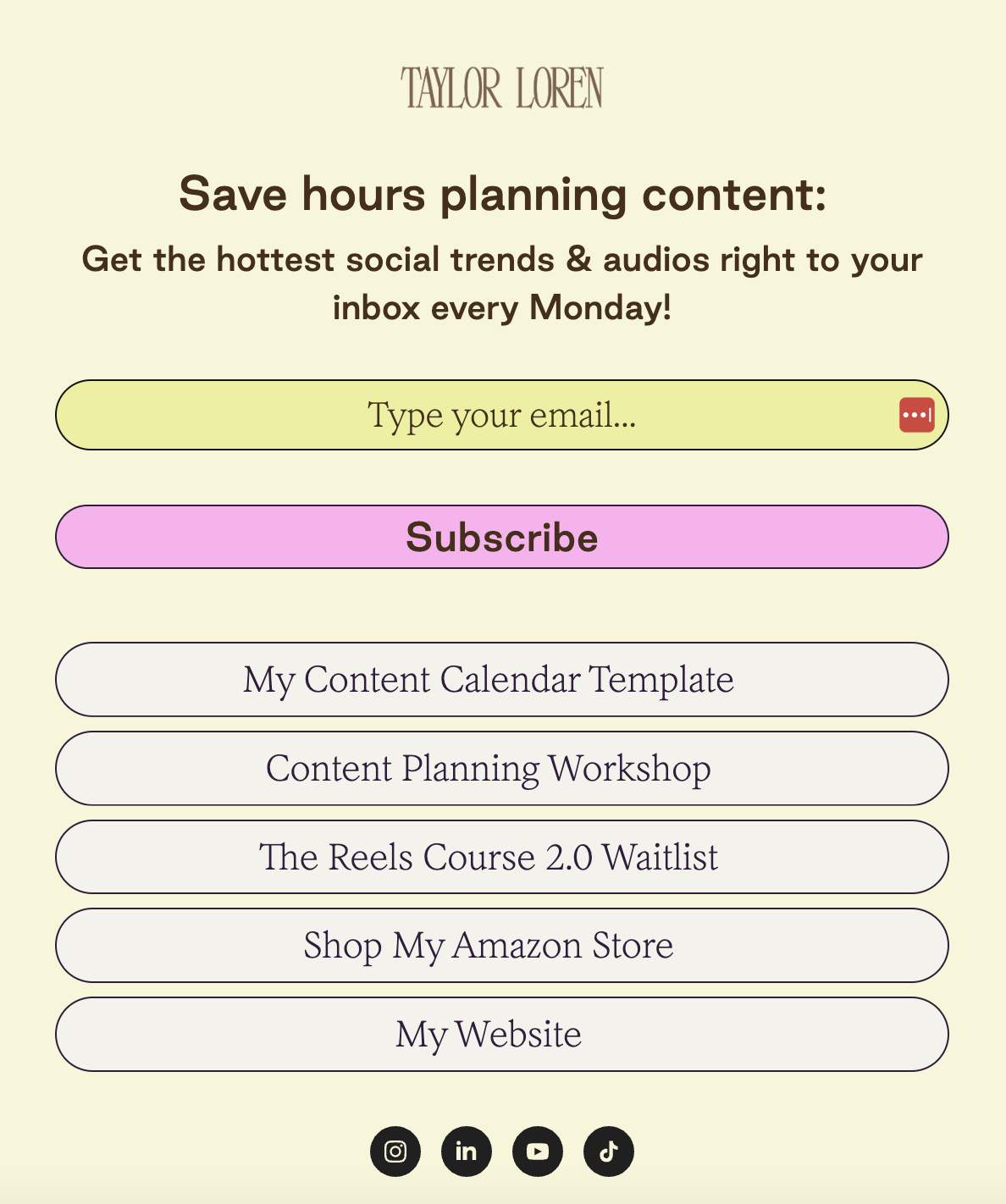Open the YouTube channel icon
This screenshot has height=1204, width=1006.
click(x=538, y=1152)
